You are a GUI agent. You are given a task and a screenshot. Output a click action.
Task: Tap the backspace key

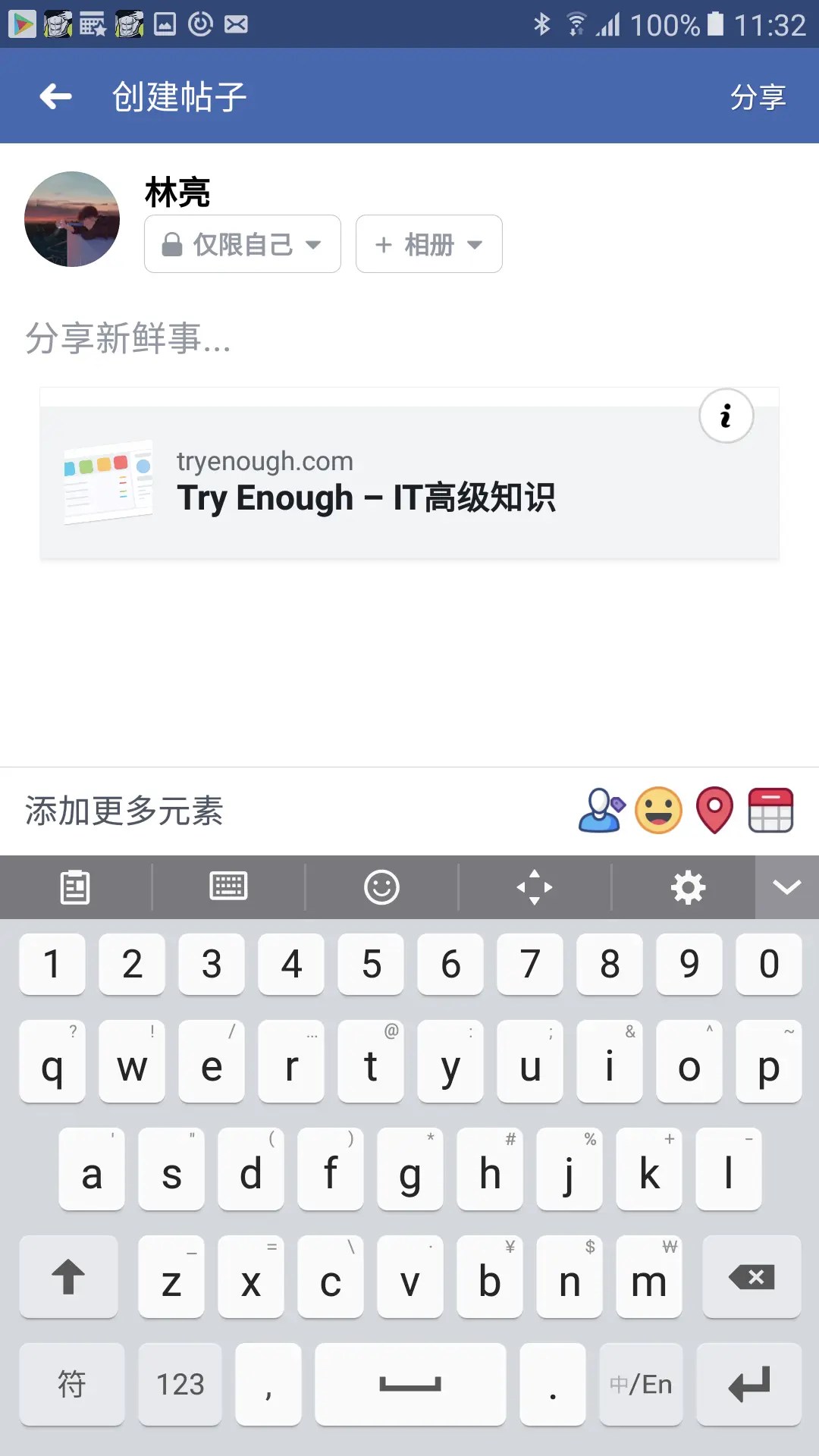point(752,1277)
